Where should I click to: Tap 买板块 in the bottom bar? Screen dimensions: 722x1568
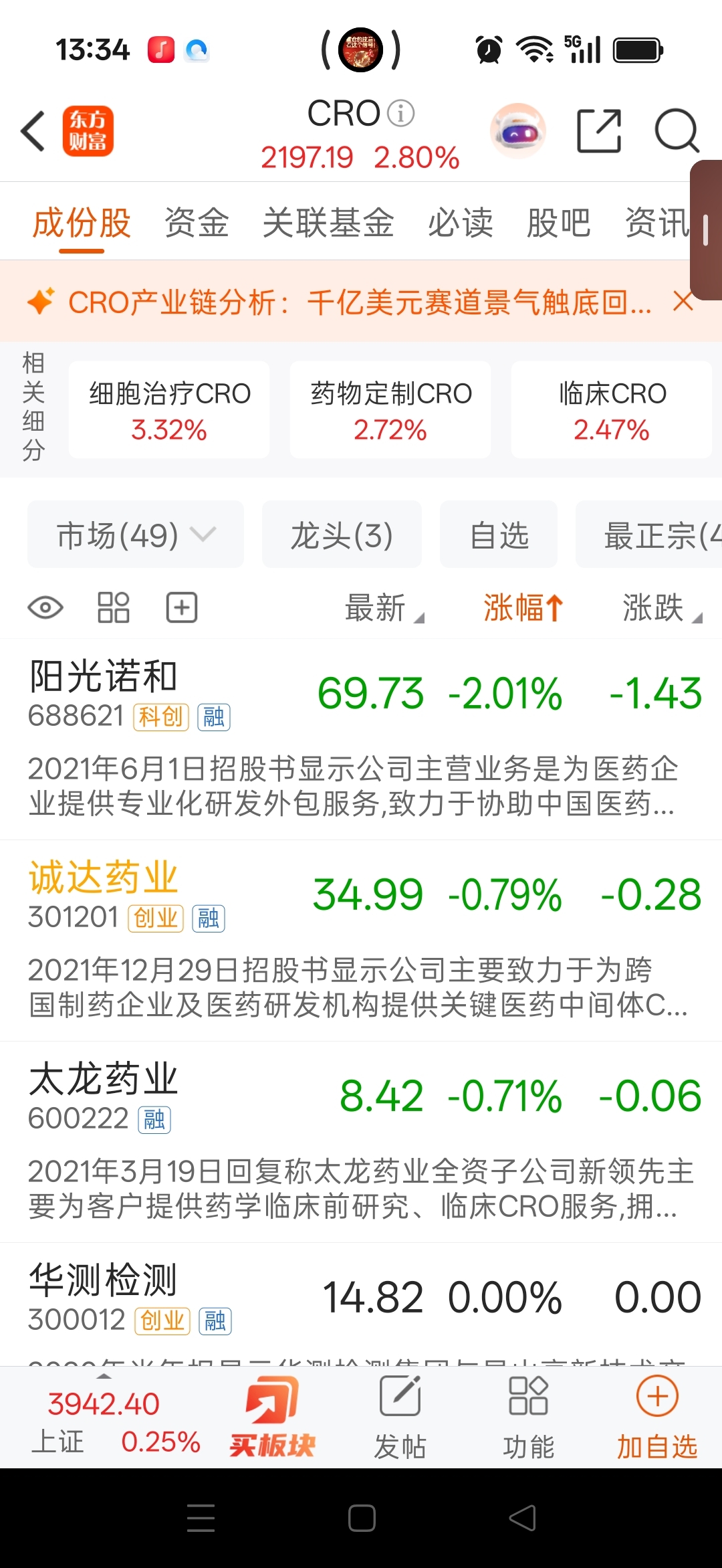tap(272, 1417)
